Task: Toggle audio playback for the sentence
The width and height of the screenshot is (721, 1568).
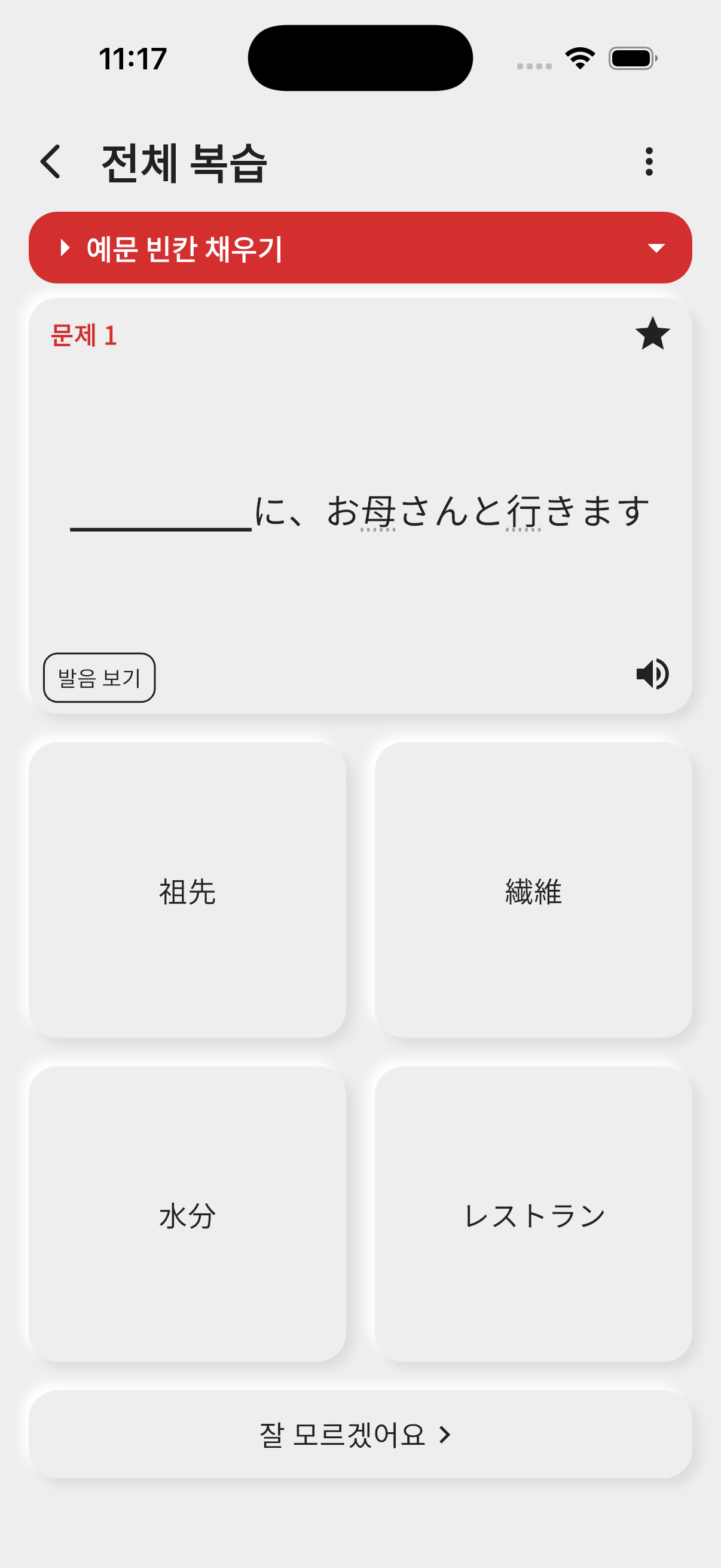Action: (x=652, y=673)
